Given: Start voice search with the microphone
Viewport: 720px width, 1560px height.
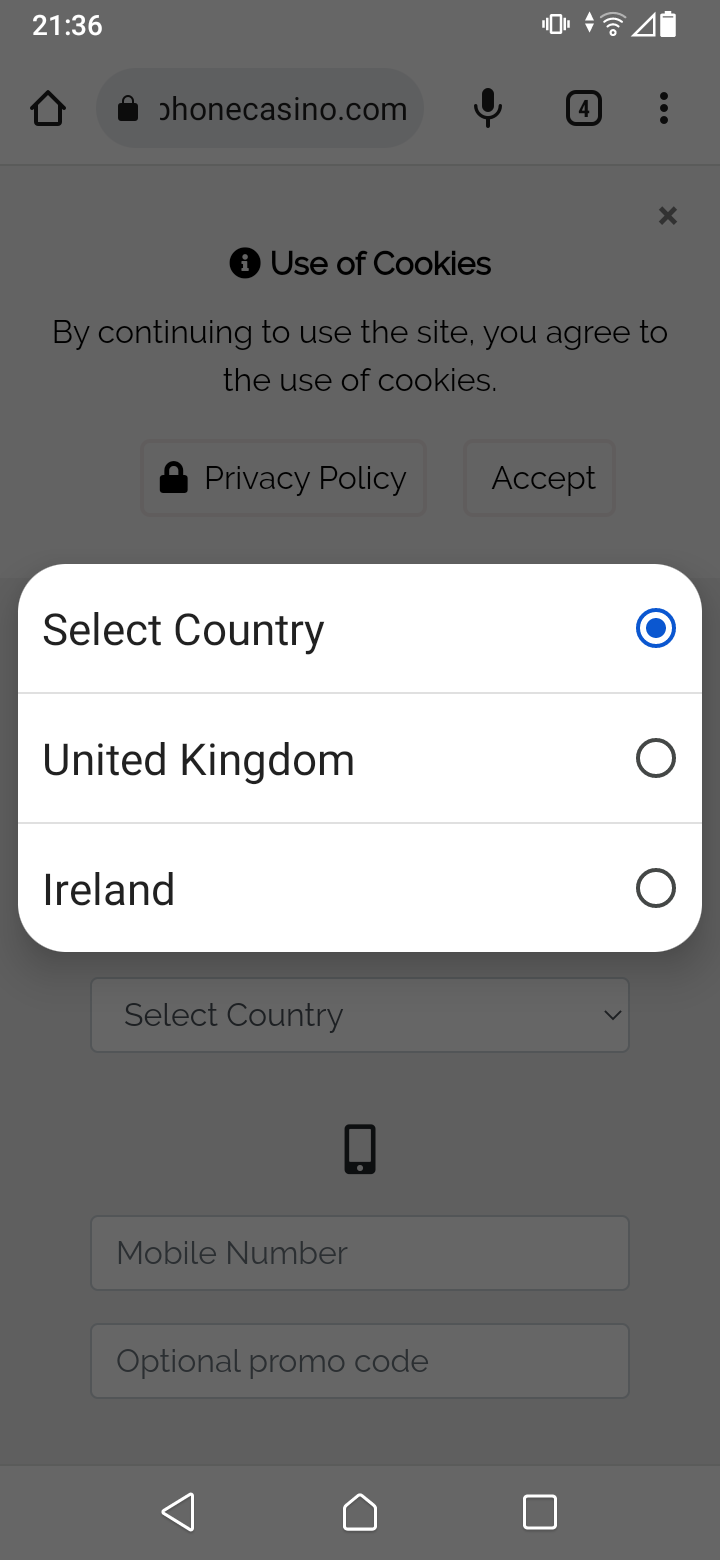Looking at the screenshot, I should click(488, 109).
